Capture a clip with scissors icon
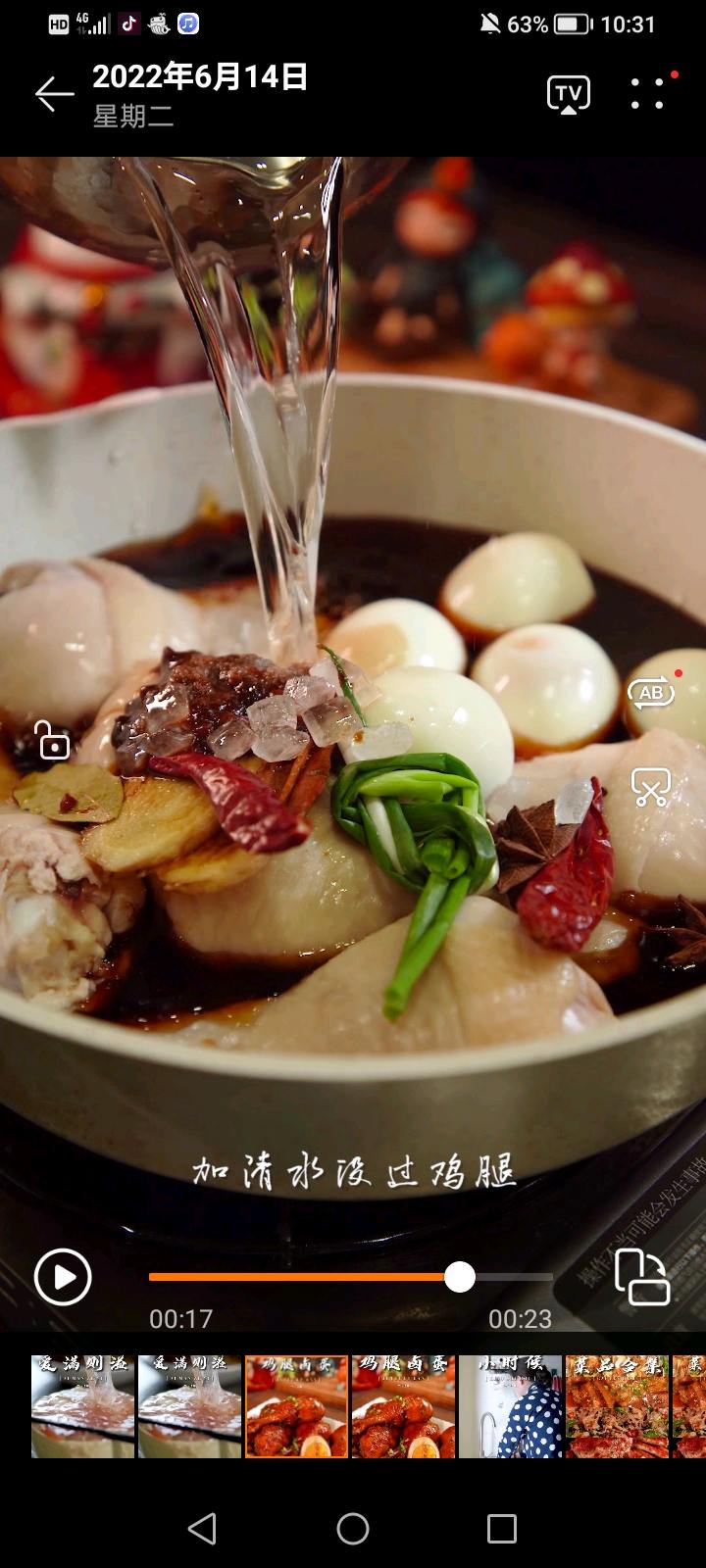706x1568 pixels. pos(651,787)
